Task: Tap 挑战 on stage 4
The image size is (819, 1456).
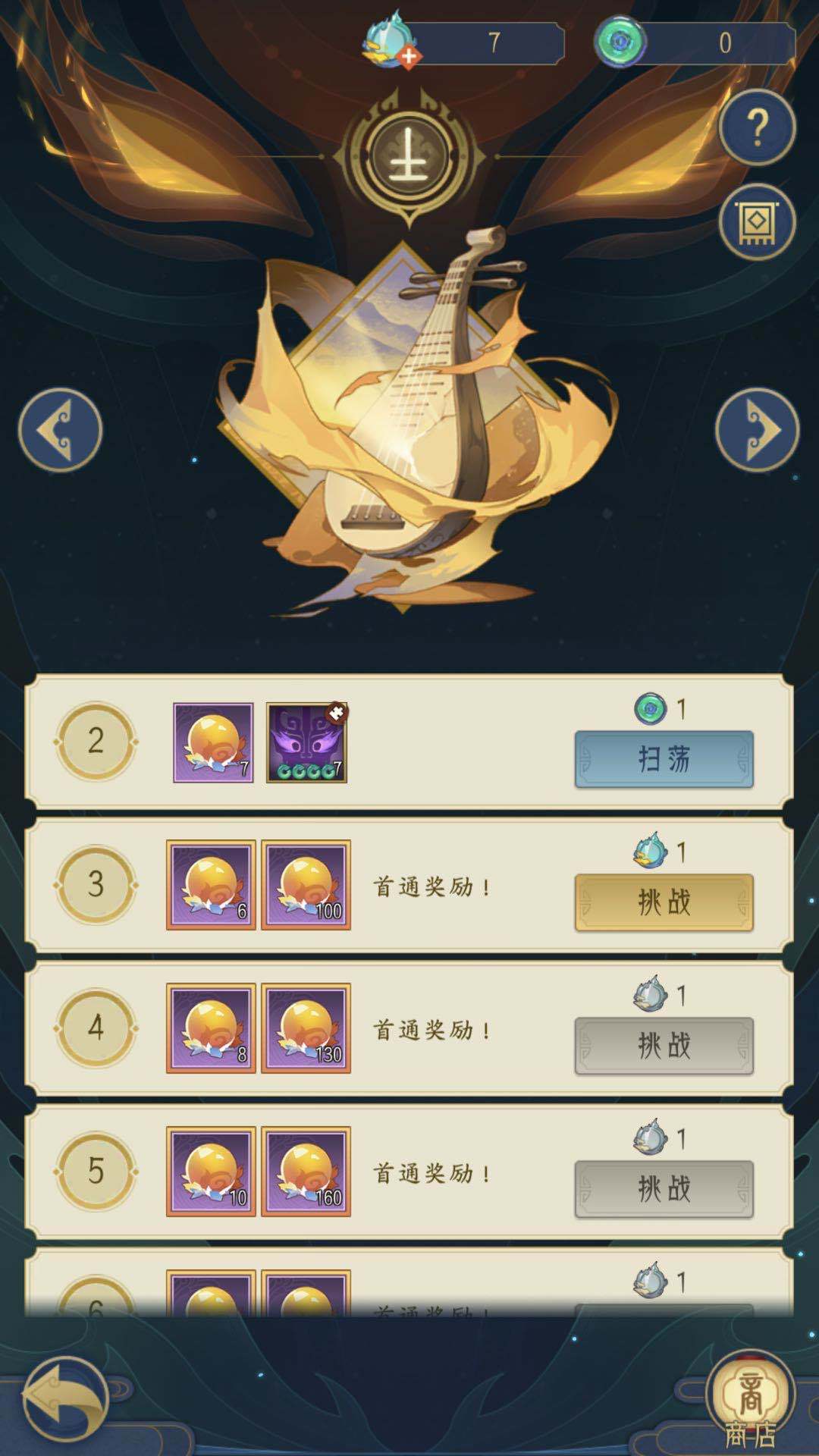Action: 664,1046
